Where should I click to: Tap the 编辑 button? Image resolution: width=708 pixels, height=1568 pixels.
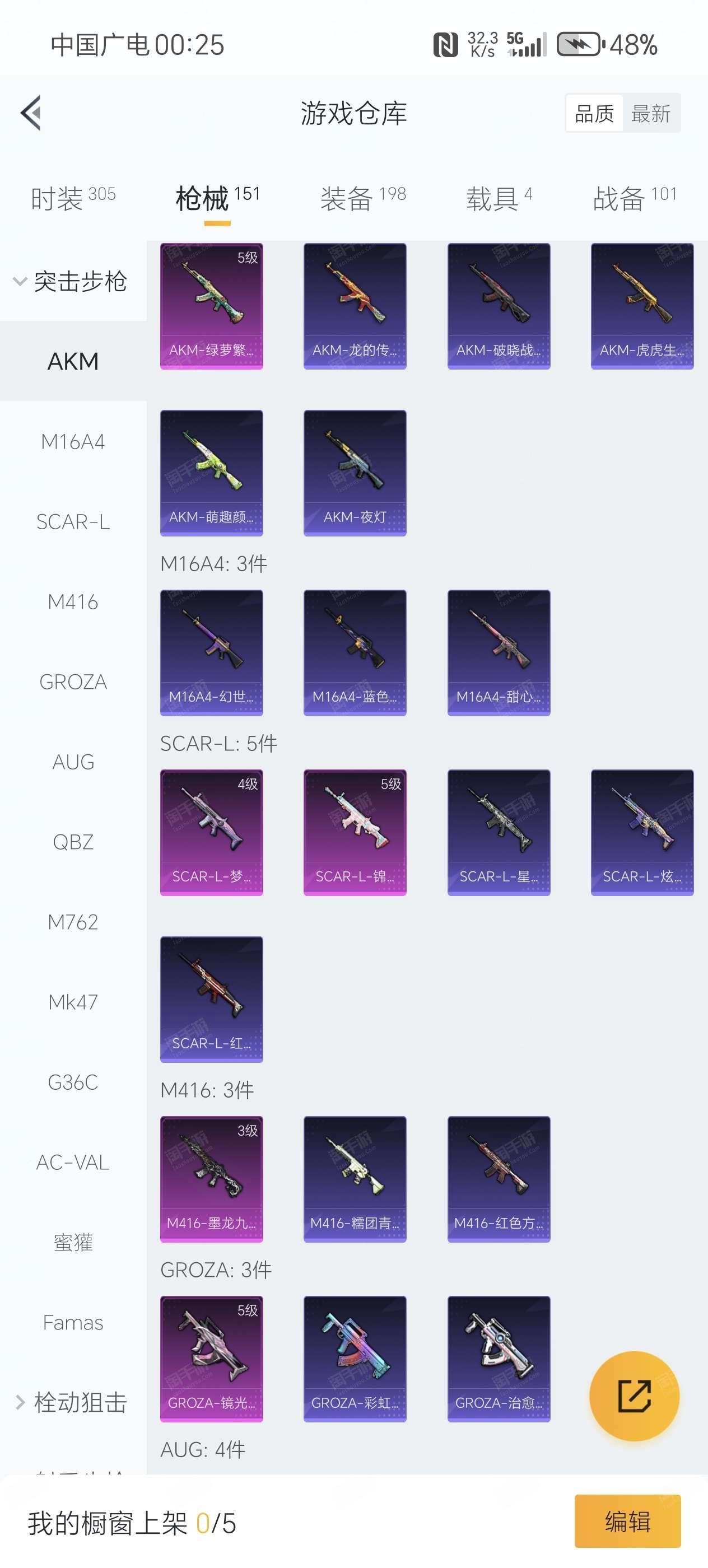pos(627,1521)
